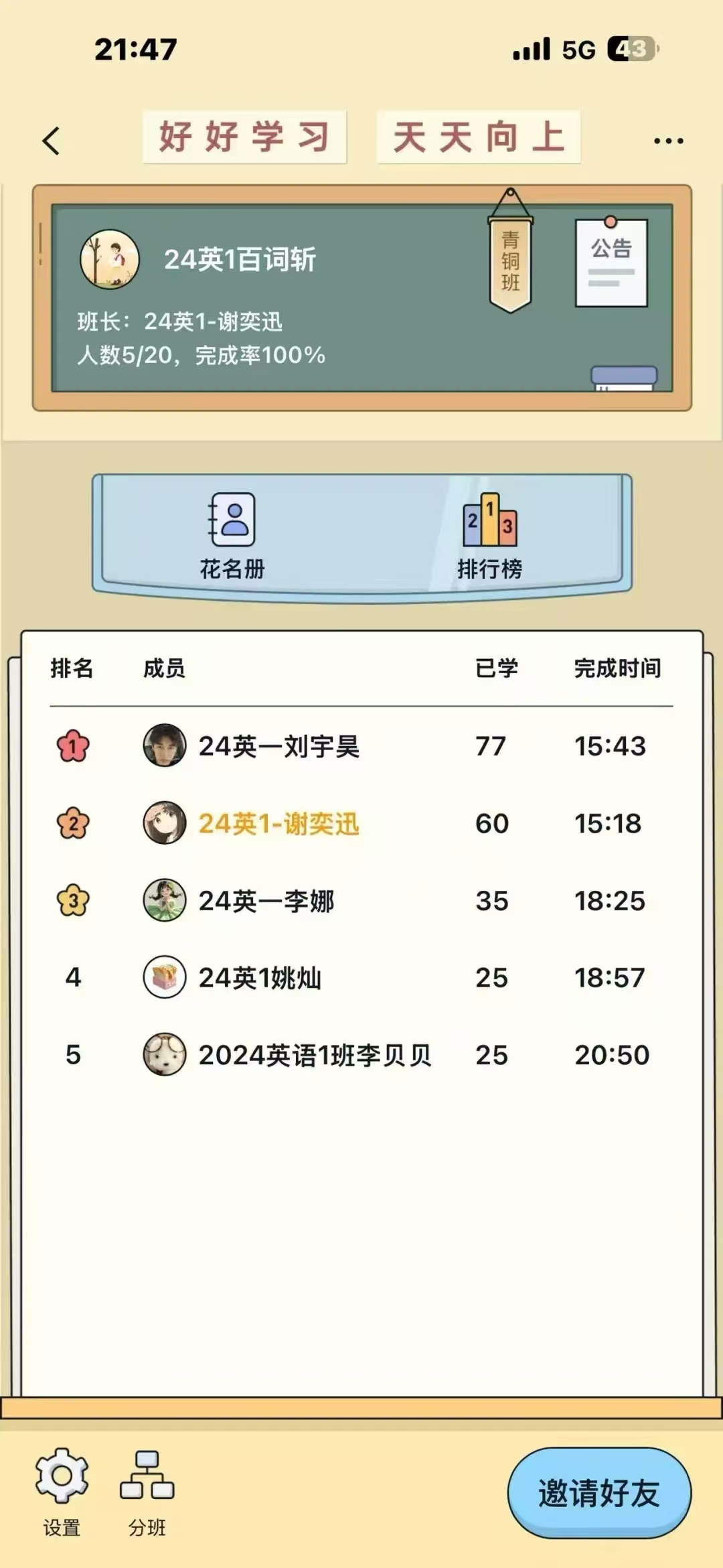
Task: Tap the 24英1百词斩 class avatar
Action: click(110, 259)
